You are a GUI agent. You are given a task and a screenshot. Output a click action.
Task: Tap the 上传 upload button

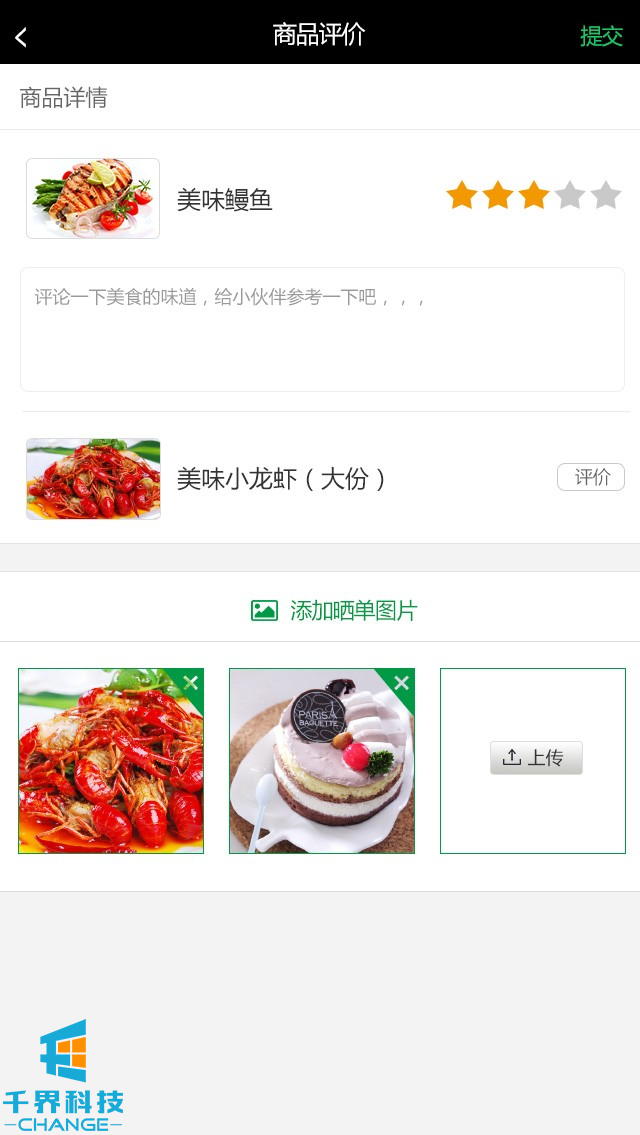(536, 758)
